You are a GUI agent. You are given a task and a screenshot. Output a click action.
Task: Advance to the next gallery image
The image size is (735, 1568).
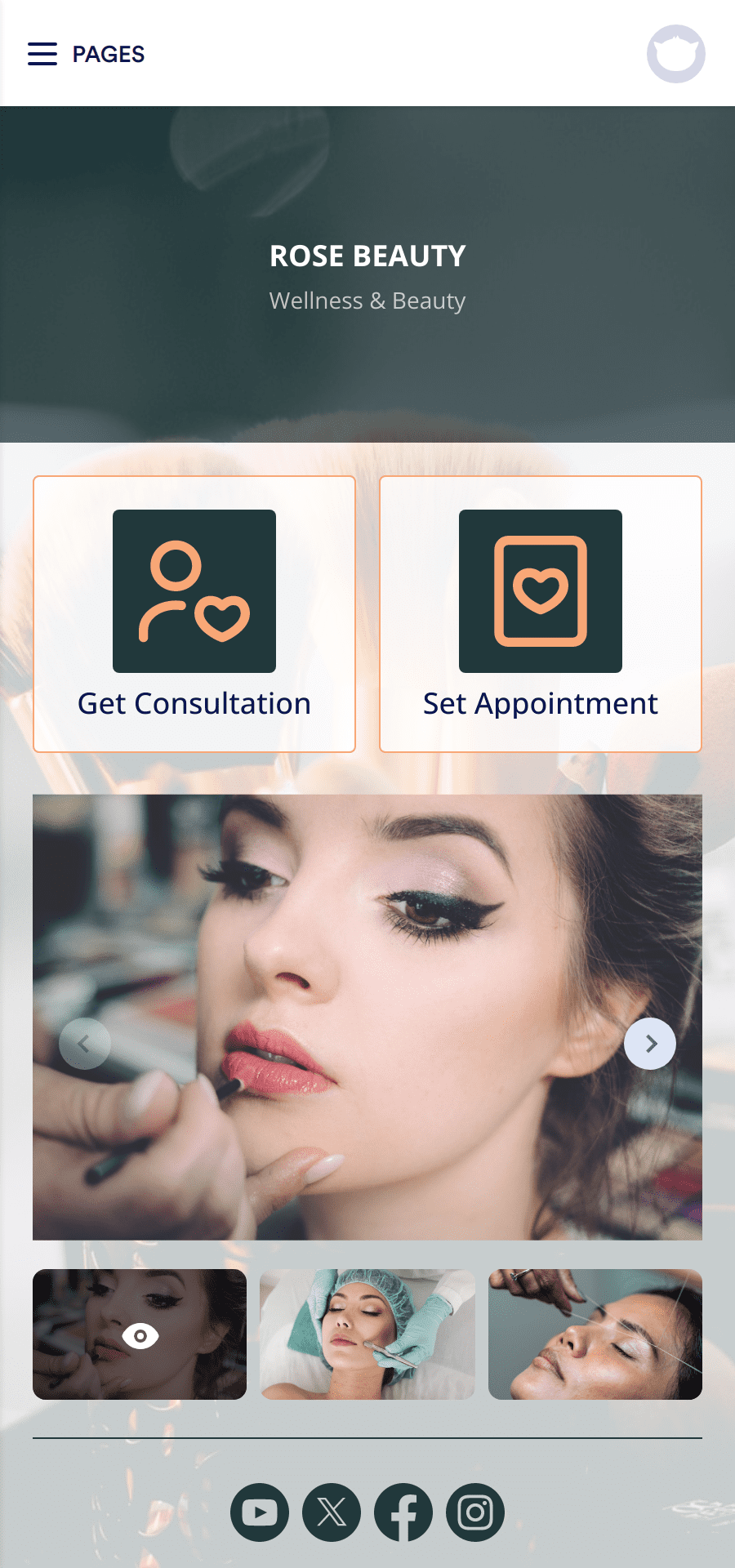click(650, 1044)
